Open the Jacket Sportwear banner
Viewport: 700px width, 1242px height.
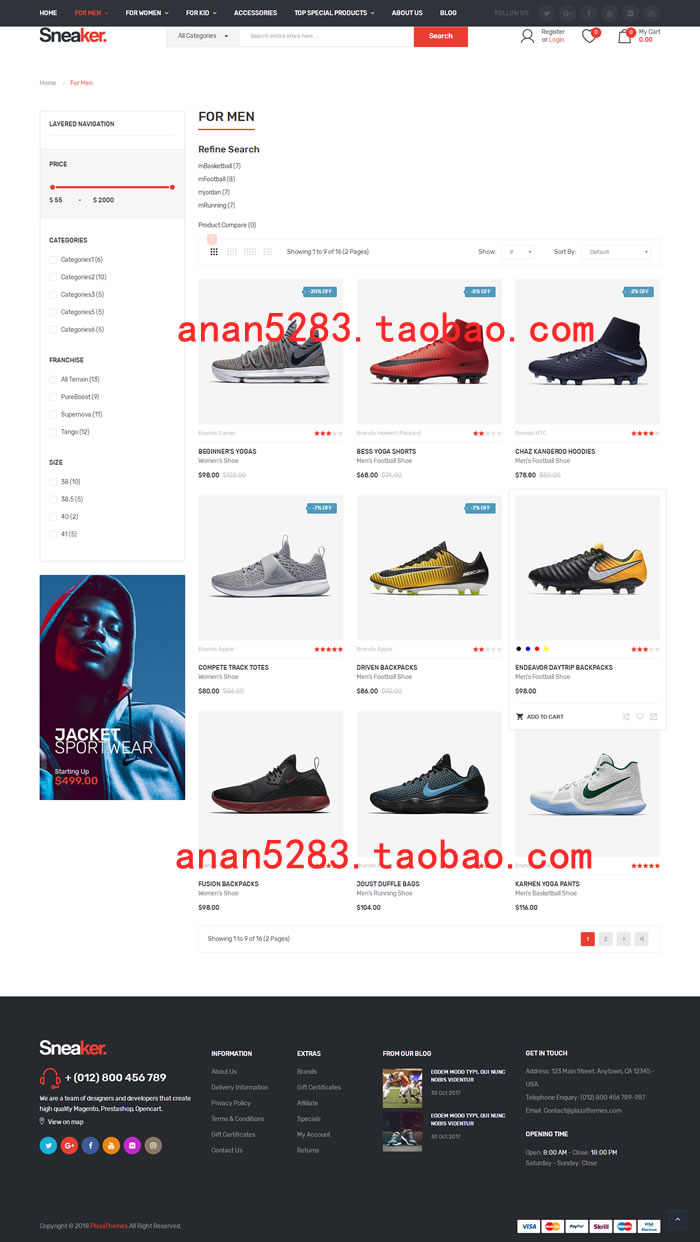click(112, 687)
